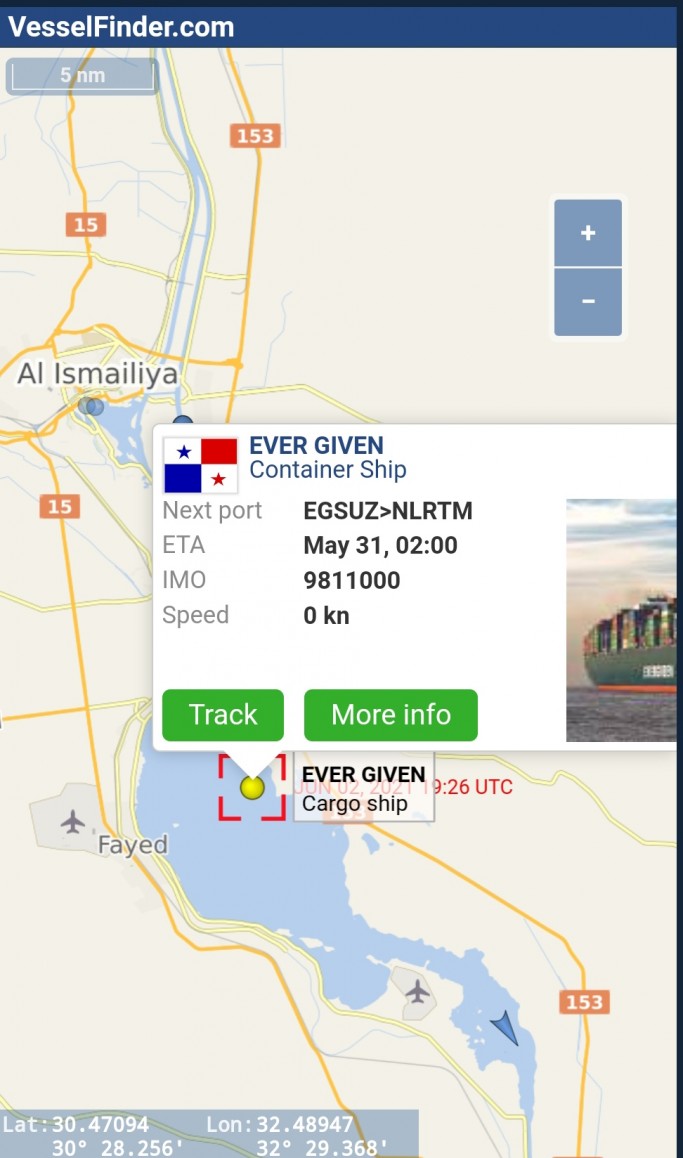Screen dimensions: 683x1158
Task: Tap the Track button for EVER GIVEN
Action: click(x=223, y=715)
